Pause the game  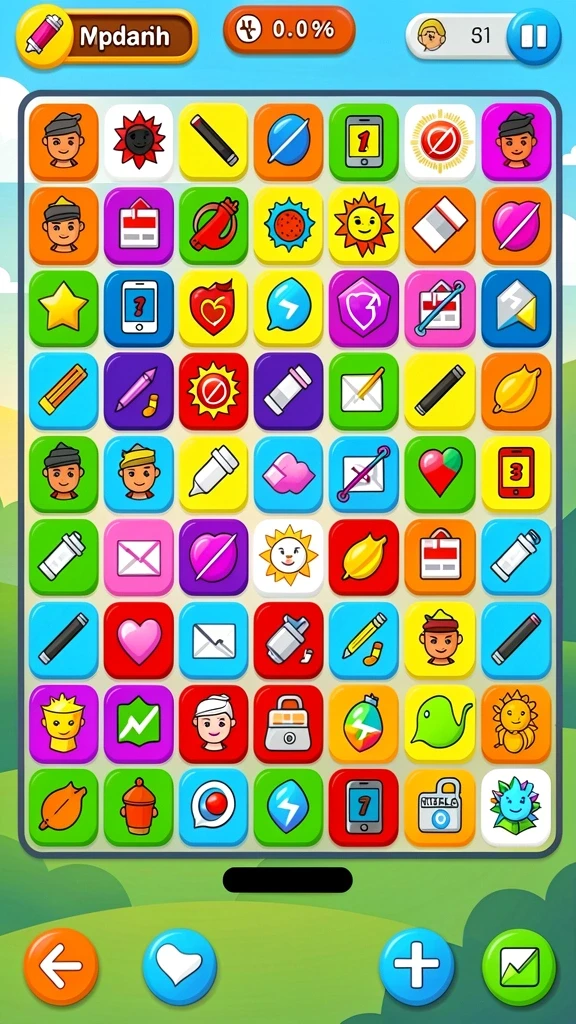pos(534,37)
